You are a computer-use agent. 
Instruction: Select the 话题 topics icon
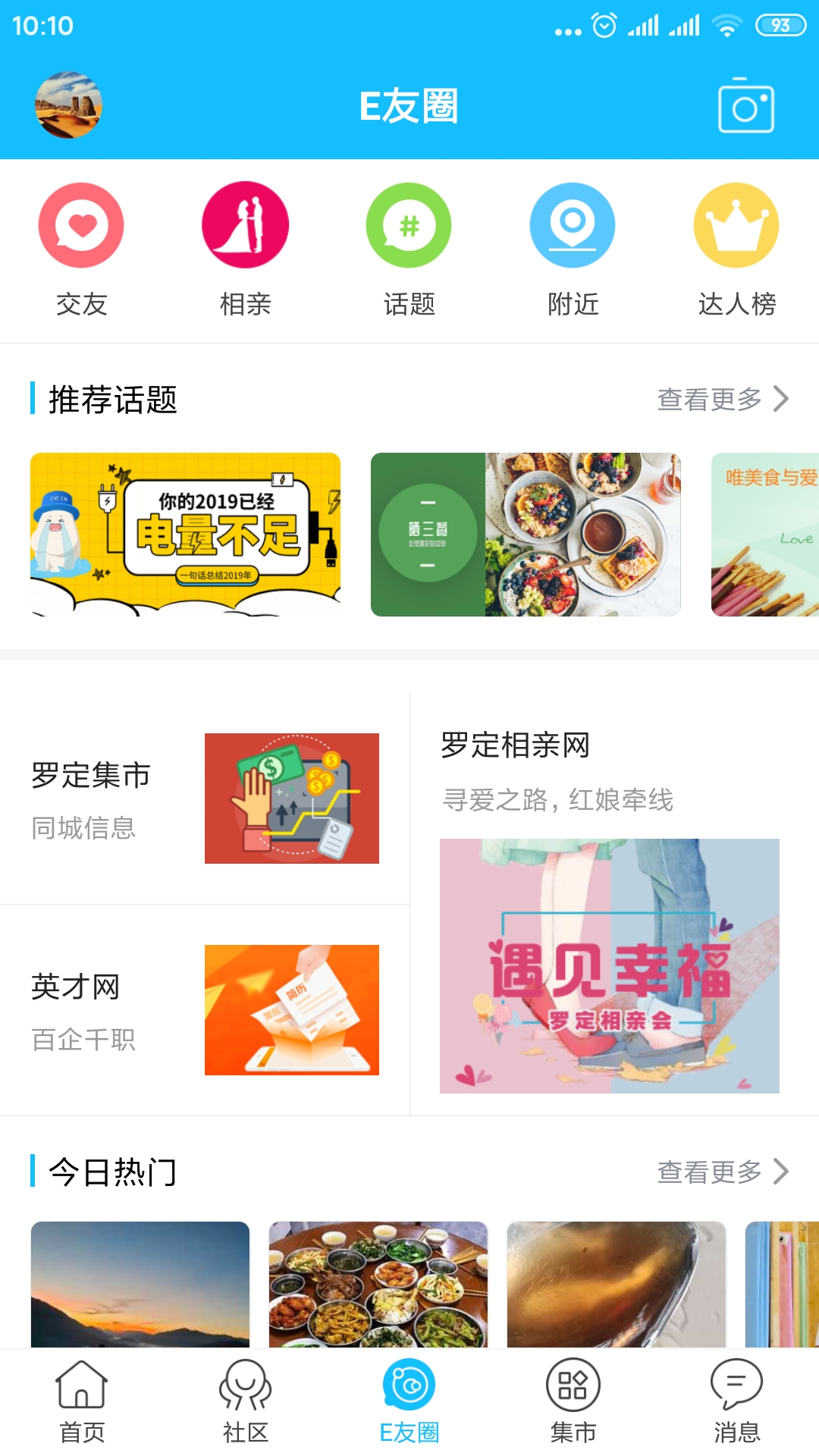click(409, 225)
